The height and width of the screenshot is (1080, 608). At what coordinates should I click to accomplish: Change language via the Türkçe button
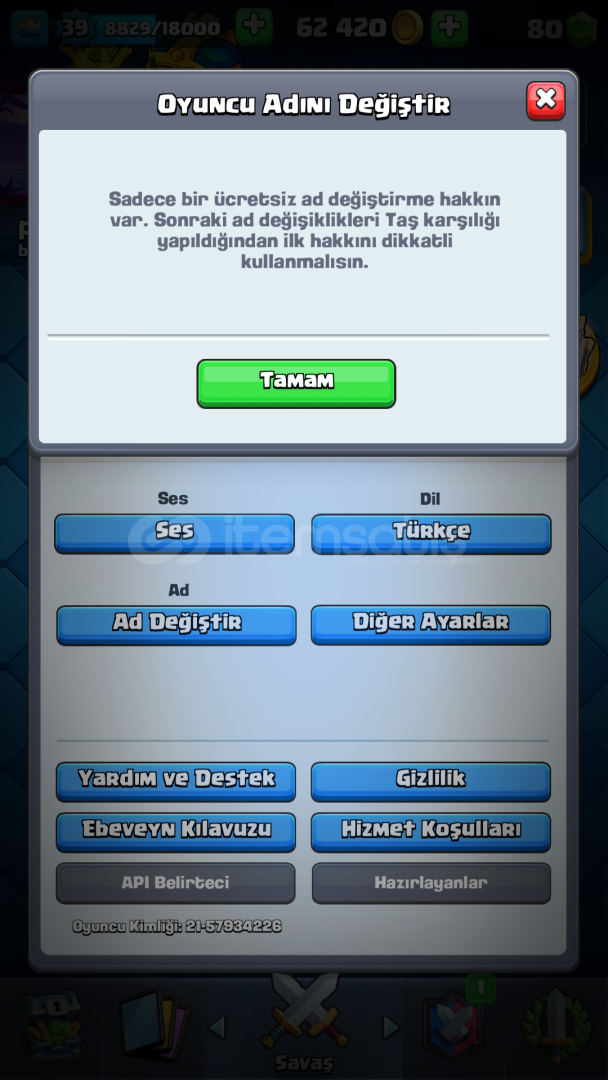click(x=431, y=533)
